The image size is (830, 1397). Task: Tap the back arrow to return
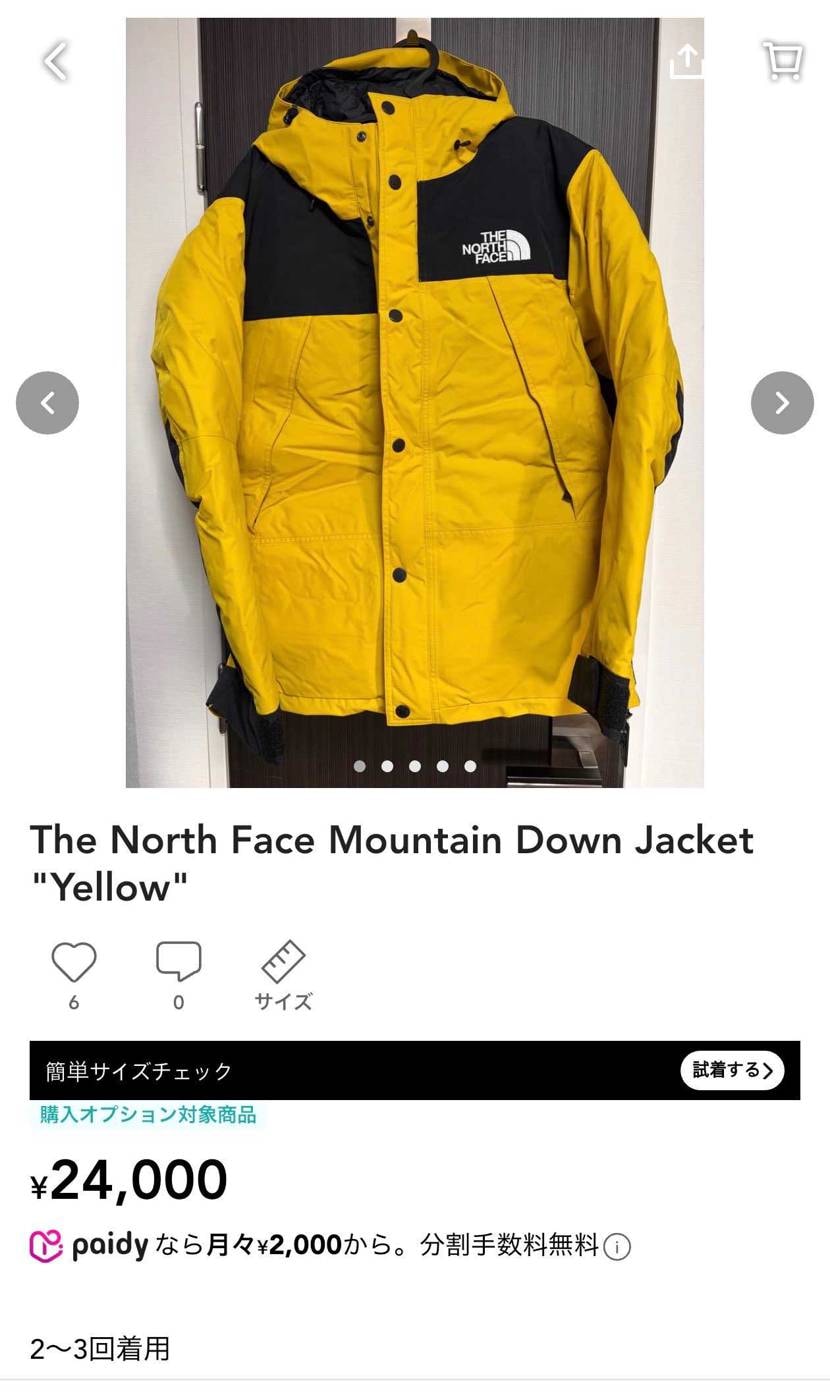pos(53,60)
